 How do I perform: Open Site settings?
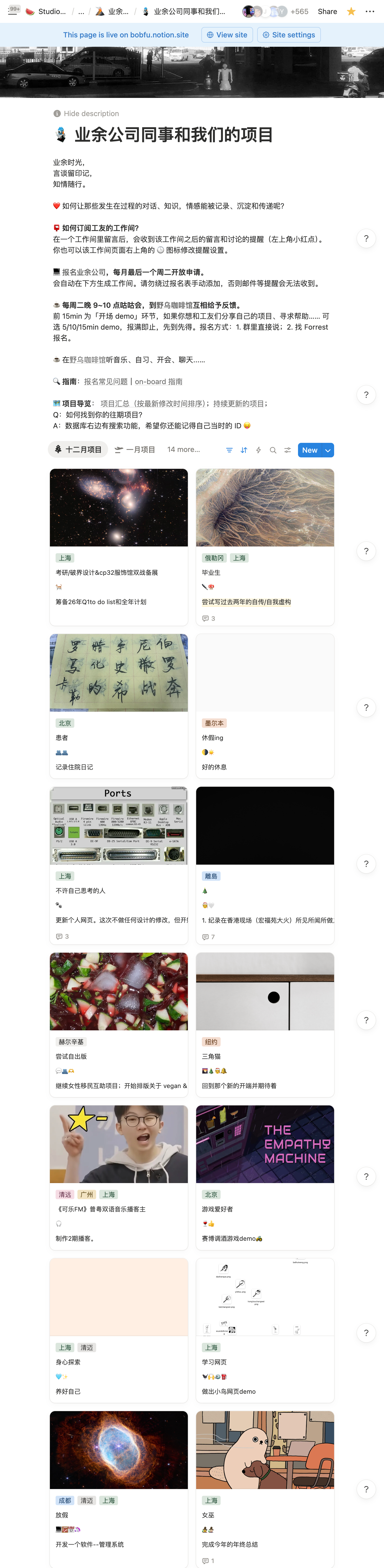tap(289, 35)
